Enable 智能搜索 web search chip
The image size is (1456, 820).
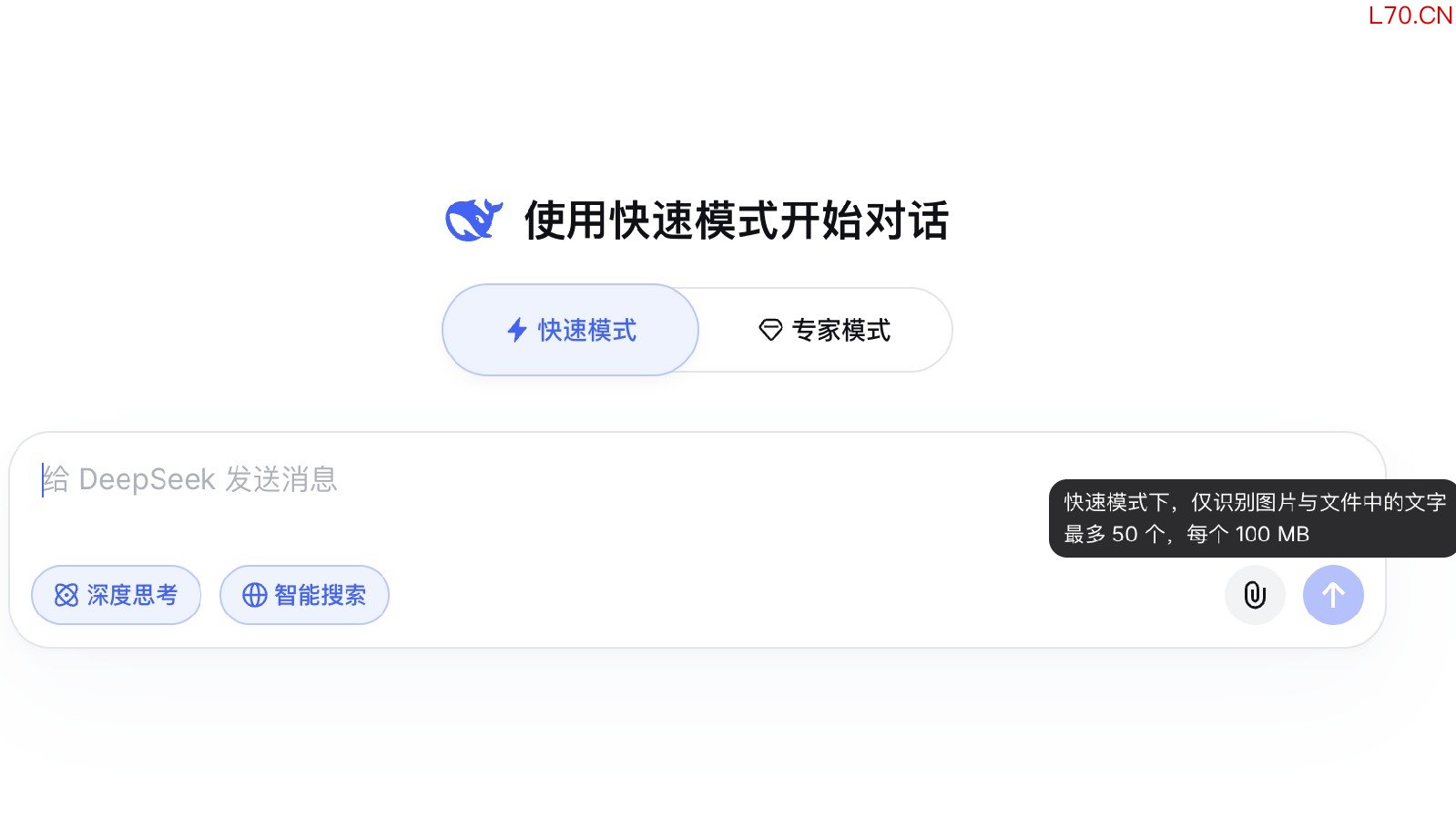tap(304, 595)
